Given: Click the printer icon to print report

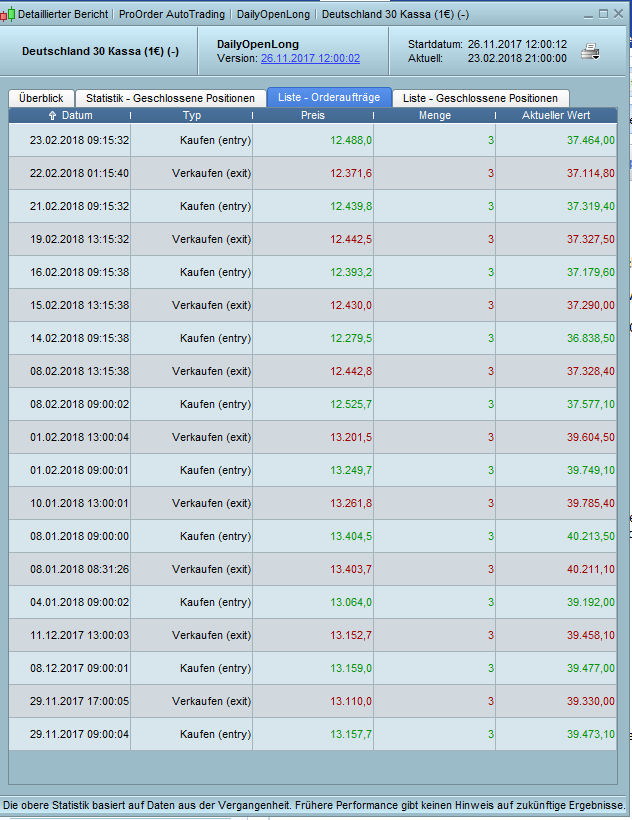Looking at the screenshot, I should 590,52.
